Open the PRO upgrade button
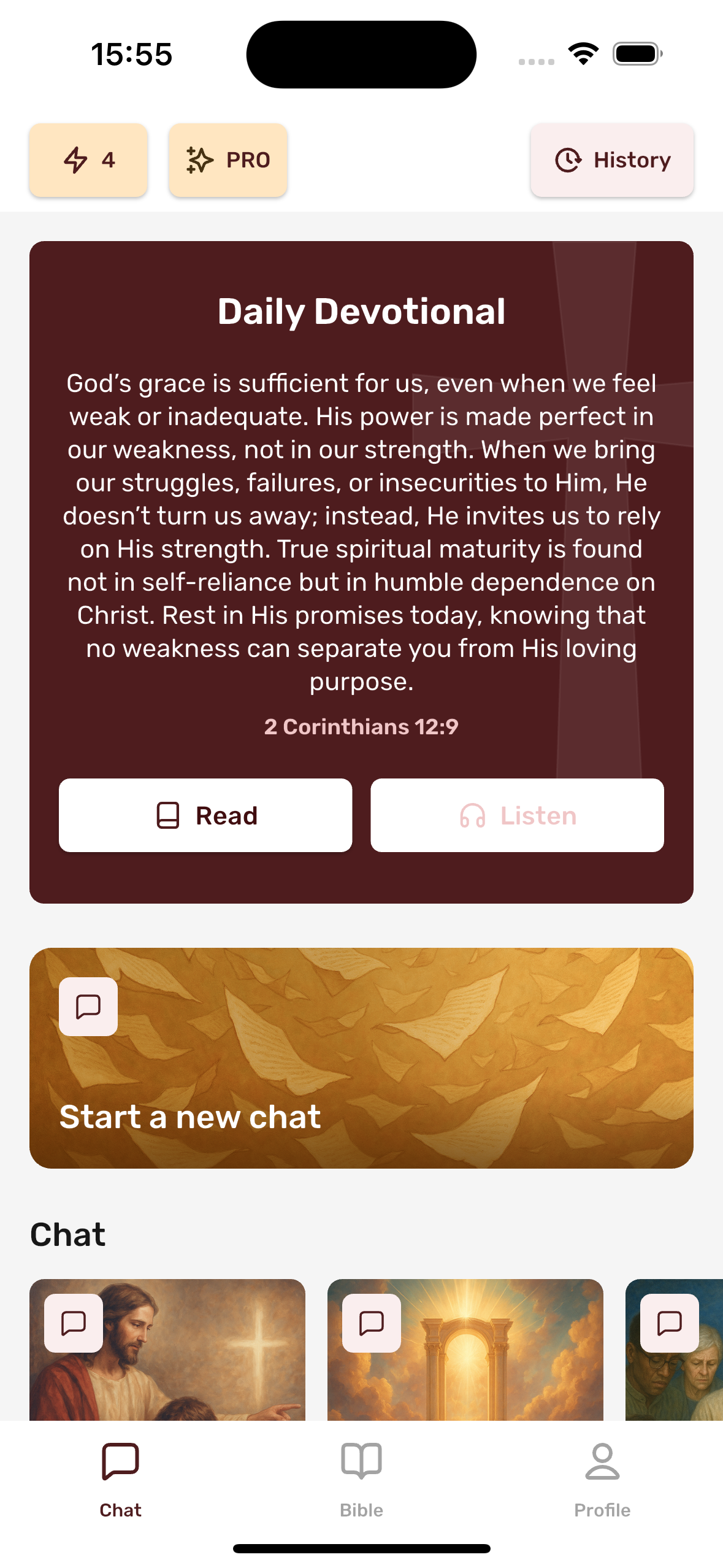Viewport: 723px width, 1568px height. click(x=228, y=160)
